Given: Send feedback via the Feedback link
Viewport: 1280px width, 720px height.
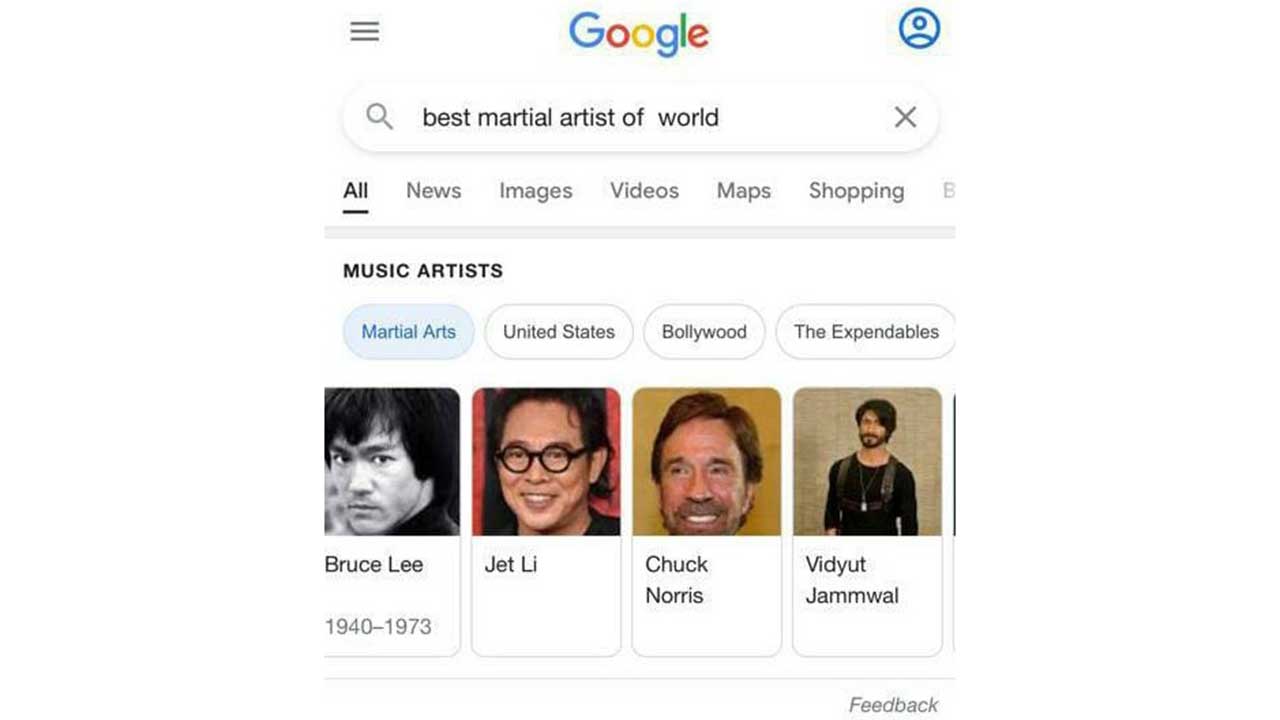Looking at the screenshot, I should (x=893, y=705).
